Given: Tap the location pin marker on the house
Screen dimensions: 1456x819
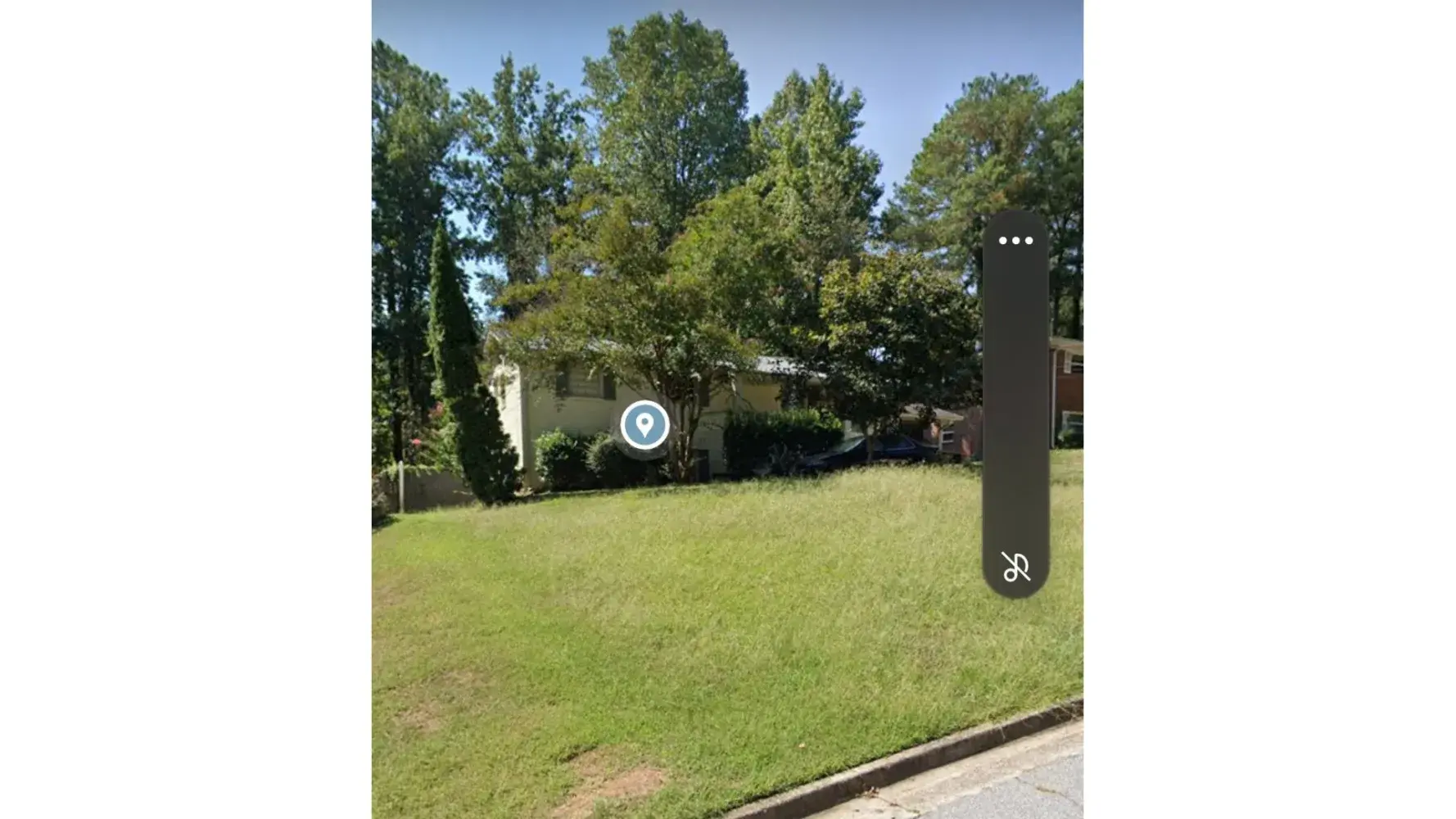Looking at the screenshot, I should tap(644, 425).
